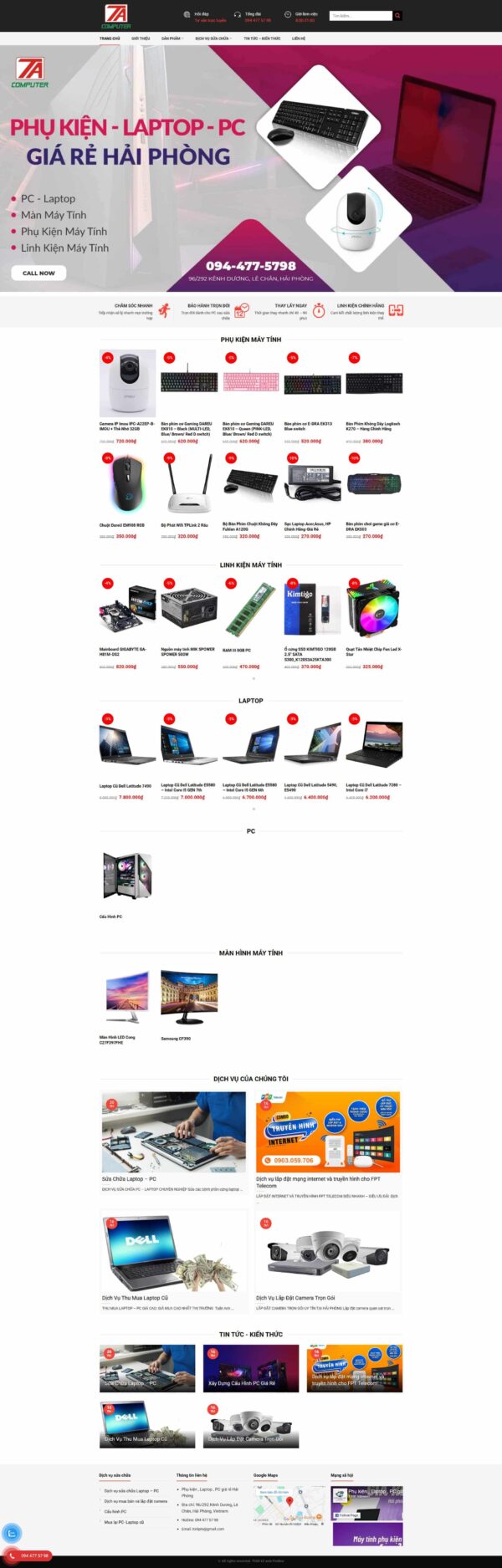Open Laptop Cũ Dell Latitude 7490
Viewport: 502px width, 1568px height.
click(127, 743)
